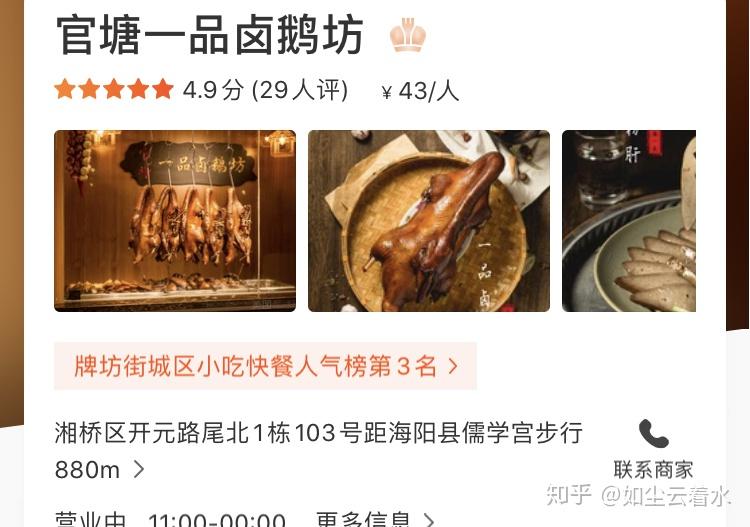Screen dimensions: 750x527
Task: Open 牌坊街城区小吃快餐人气榜第3名 ranking
Action: 265,366
